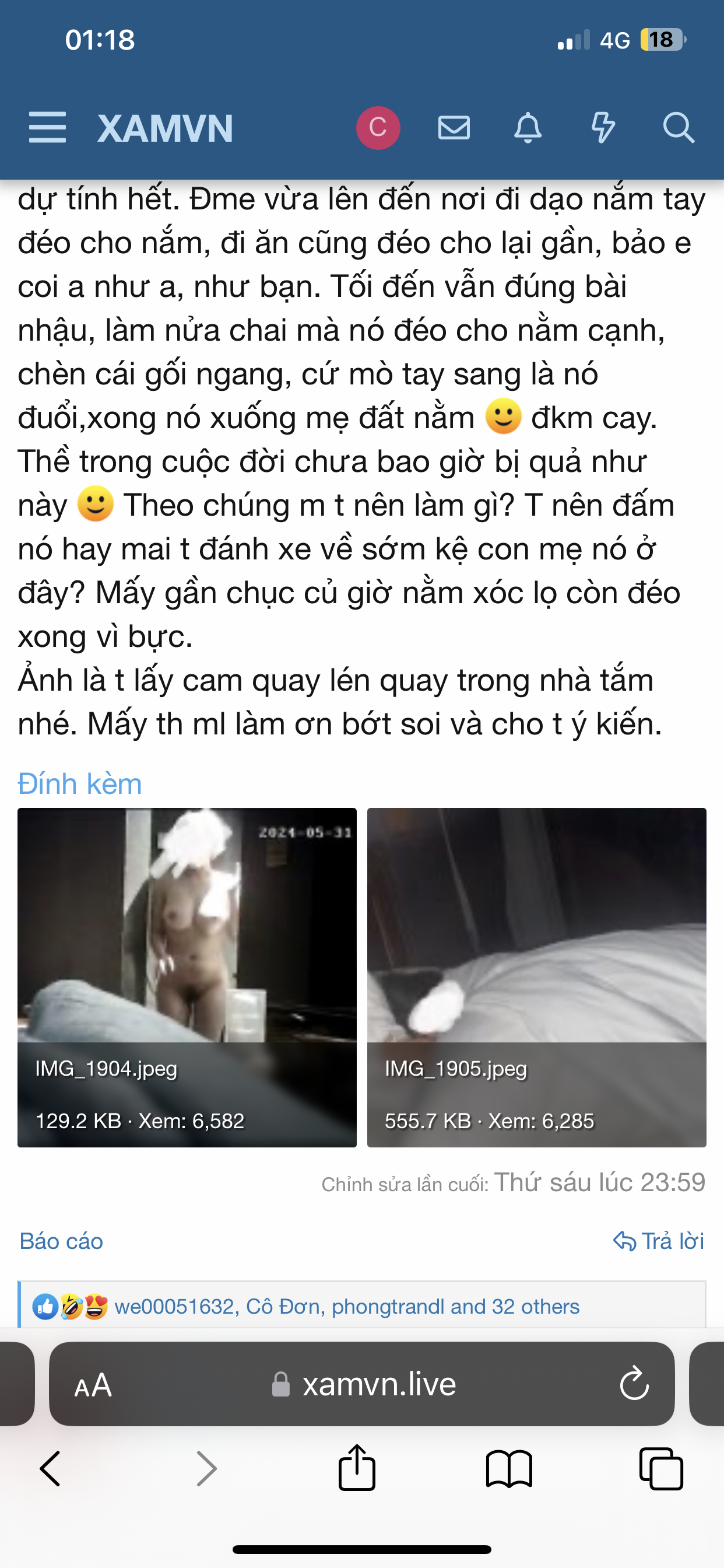724x1568 pixels.
Task: Open the hamburger menu
Action: [x=47, y=128]
